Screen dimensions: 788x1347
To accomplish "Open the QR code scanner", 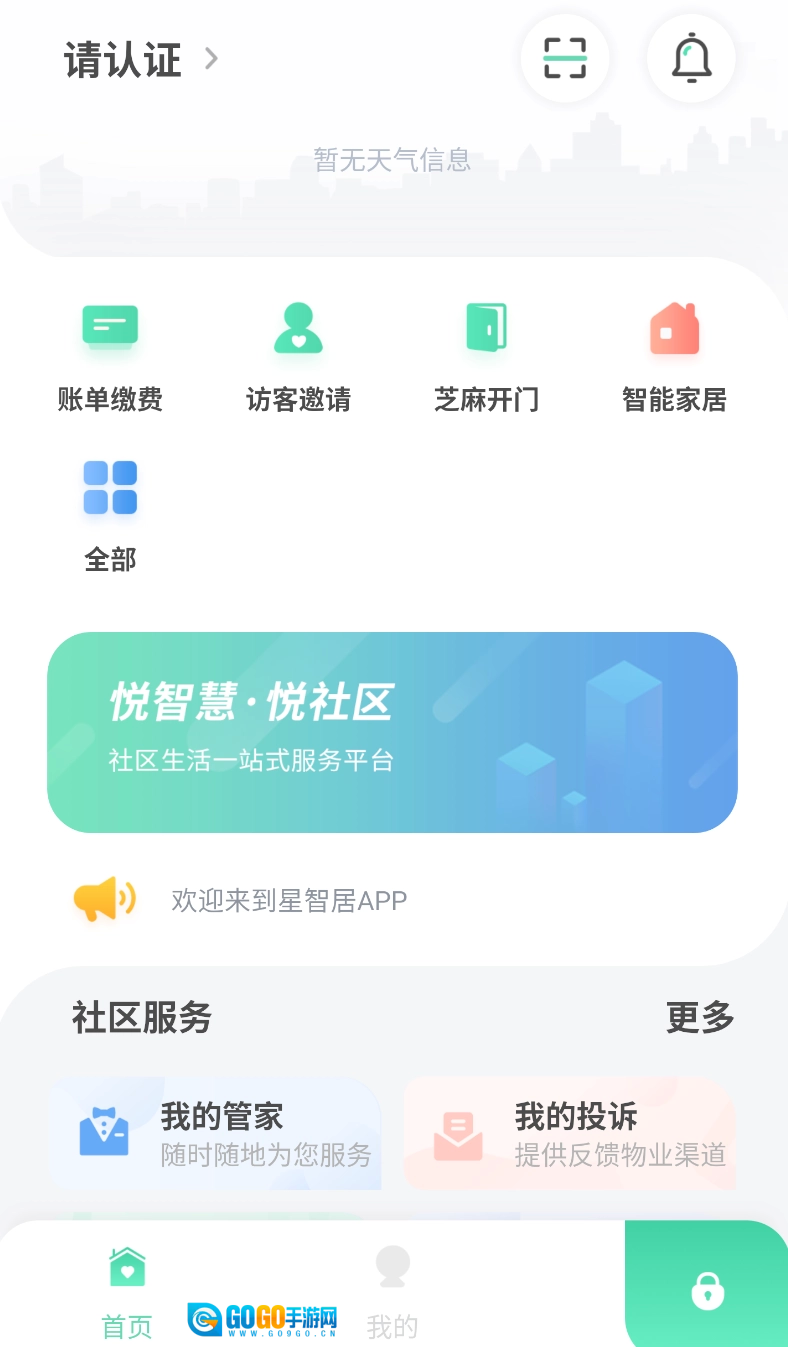I will (x=565, y=58).
